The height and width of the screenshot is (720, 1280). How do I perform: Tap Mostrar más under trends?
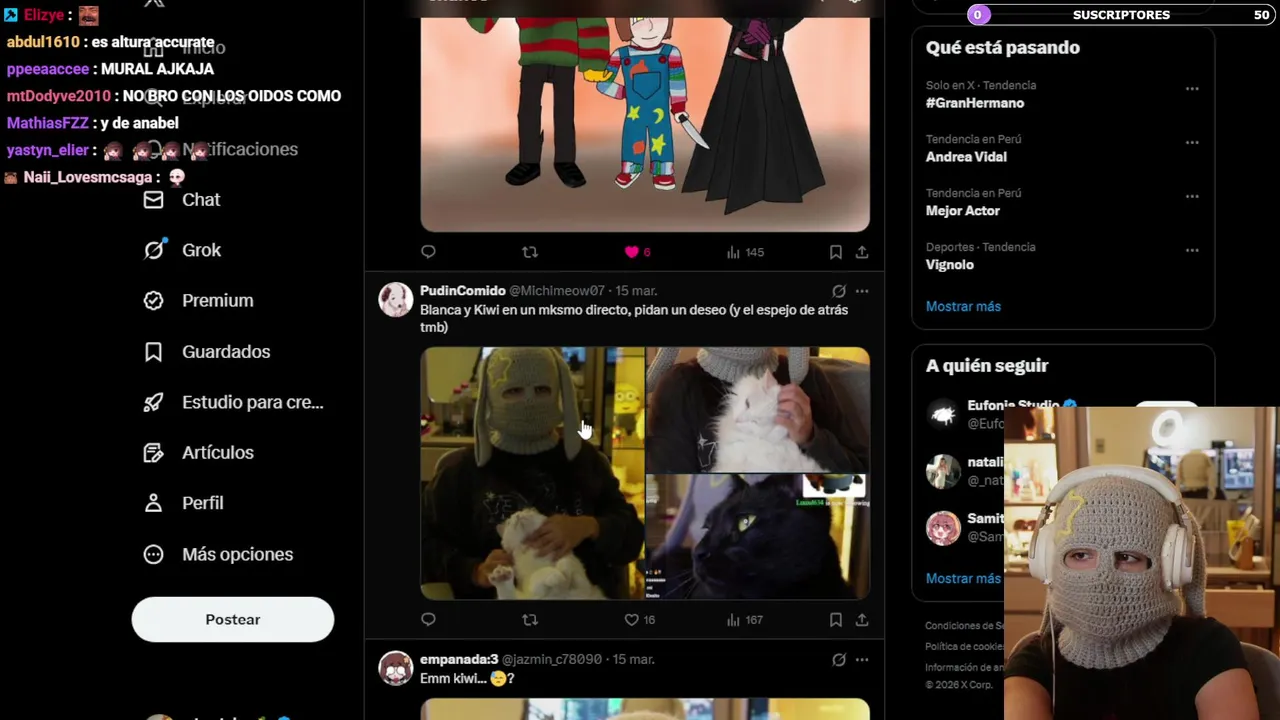coord(963,307)
